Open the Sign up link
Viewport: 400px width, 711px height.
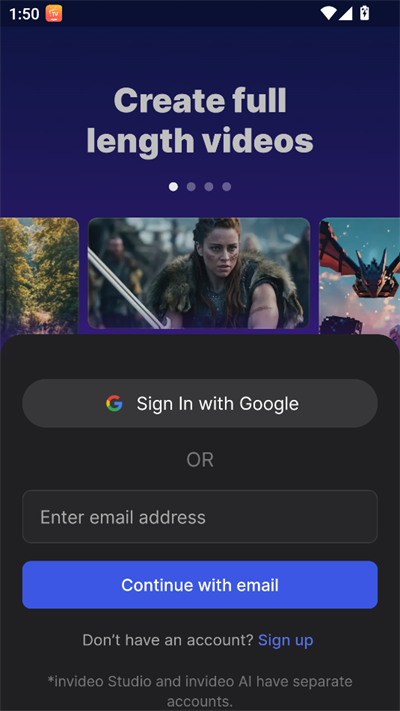coord(285,640)
